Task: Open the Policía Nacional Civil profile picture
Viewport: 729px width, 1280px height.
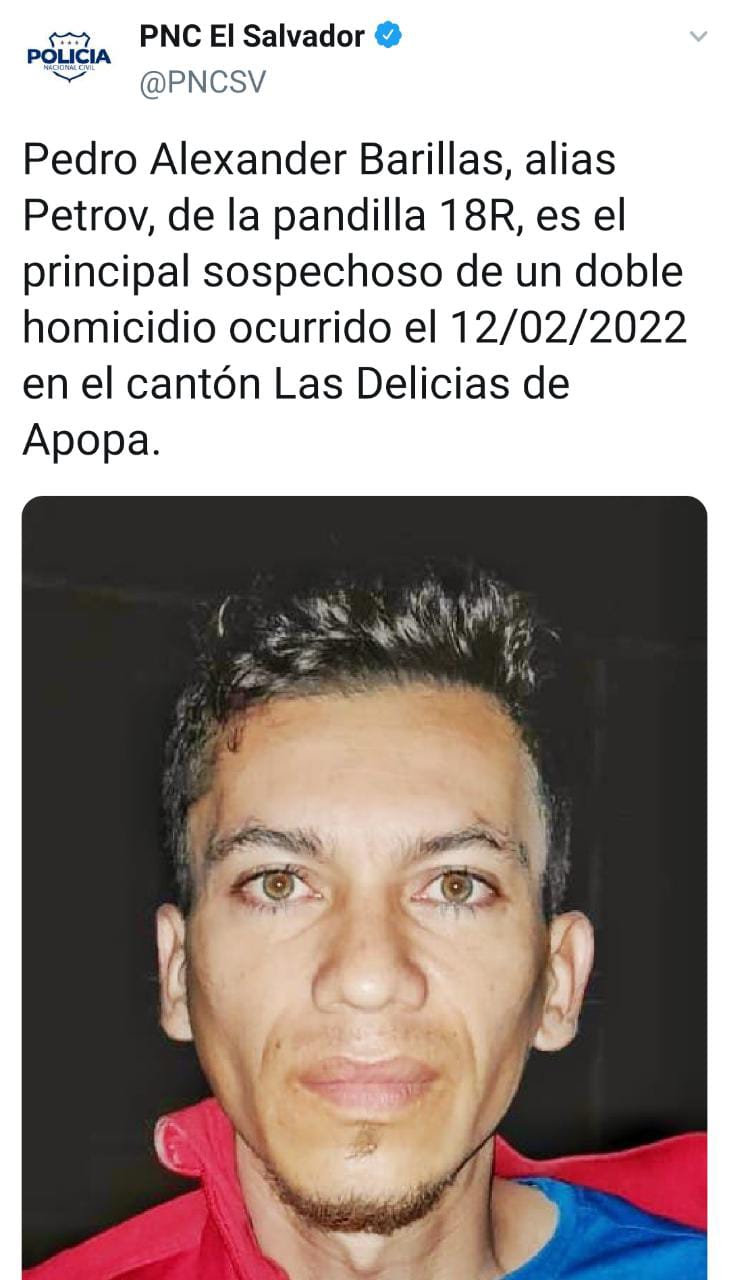Action: pos(69,57)
